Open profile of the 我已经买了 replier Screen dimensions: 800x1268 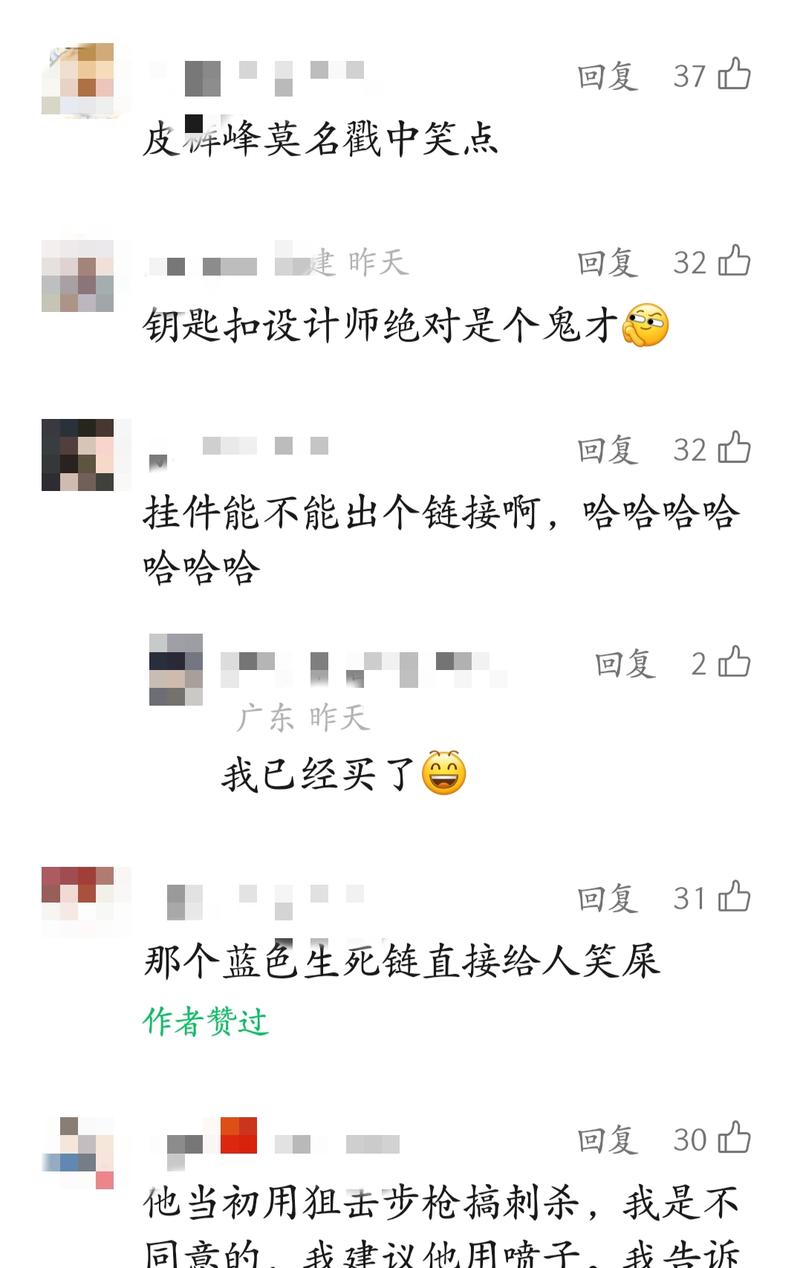176,669
